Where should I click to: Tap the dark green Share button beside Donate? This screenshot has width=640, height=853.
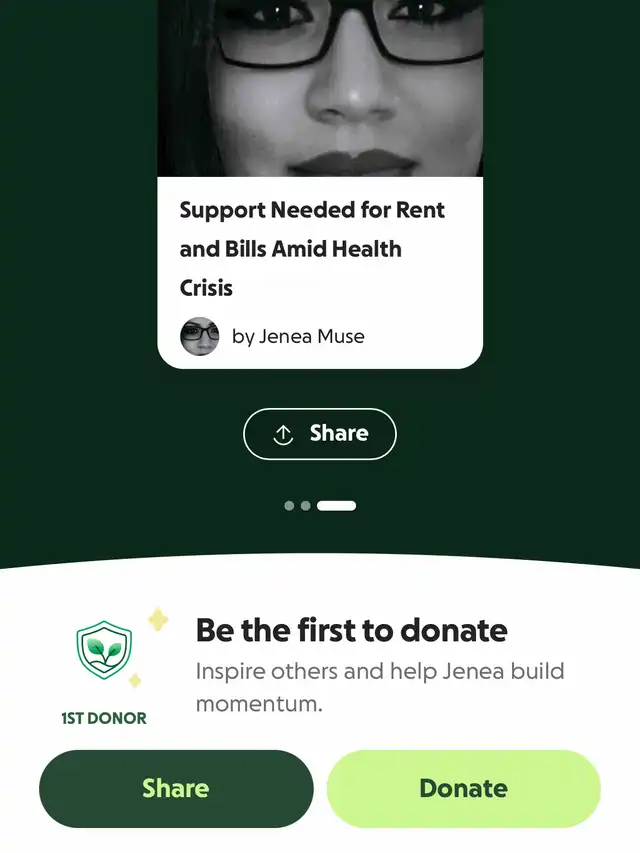click(176, 788)
